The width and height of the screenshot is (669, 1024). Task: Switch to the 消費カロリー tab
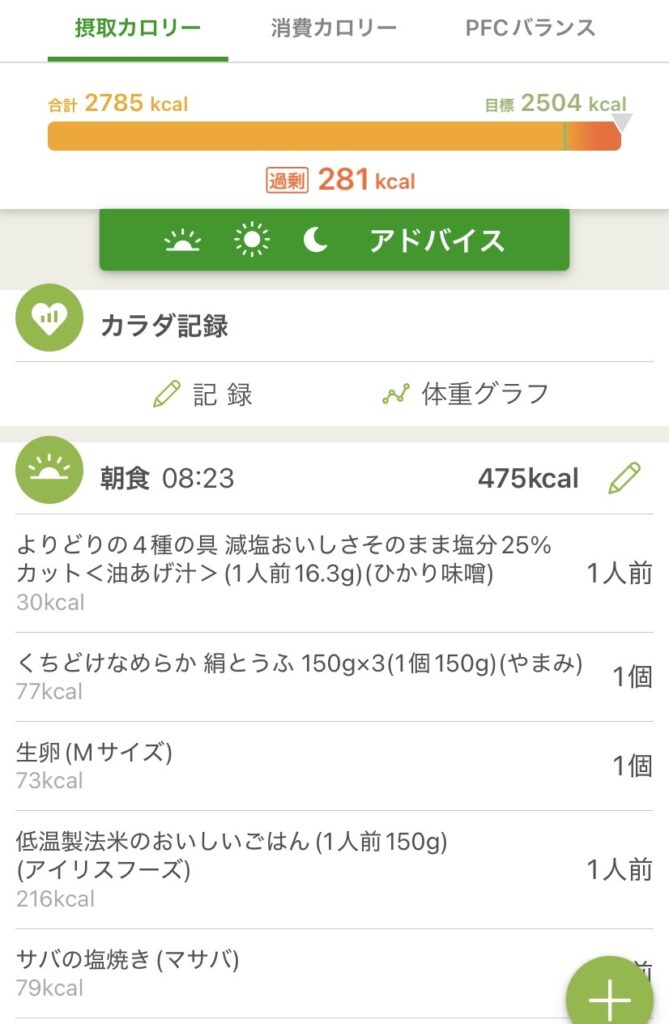[x=334, y=28]
